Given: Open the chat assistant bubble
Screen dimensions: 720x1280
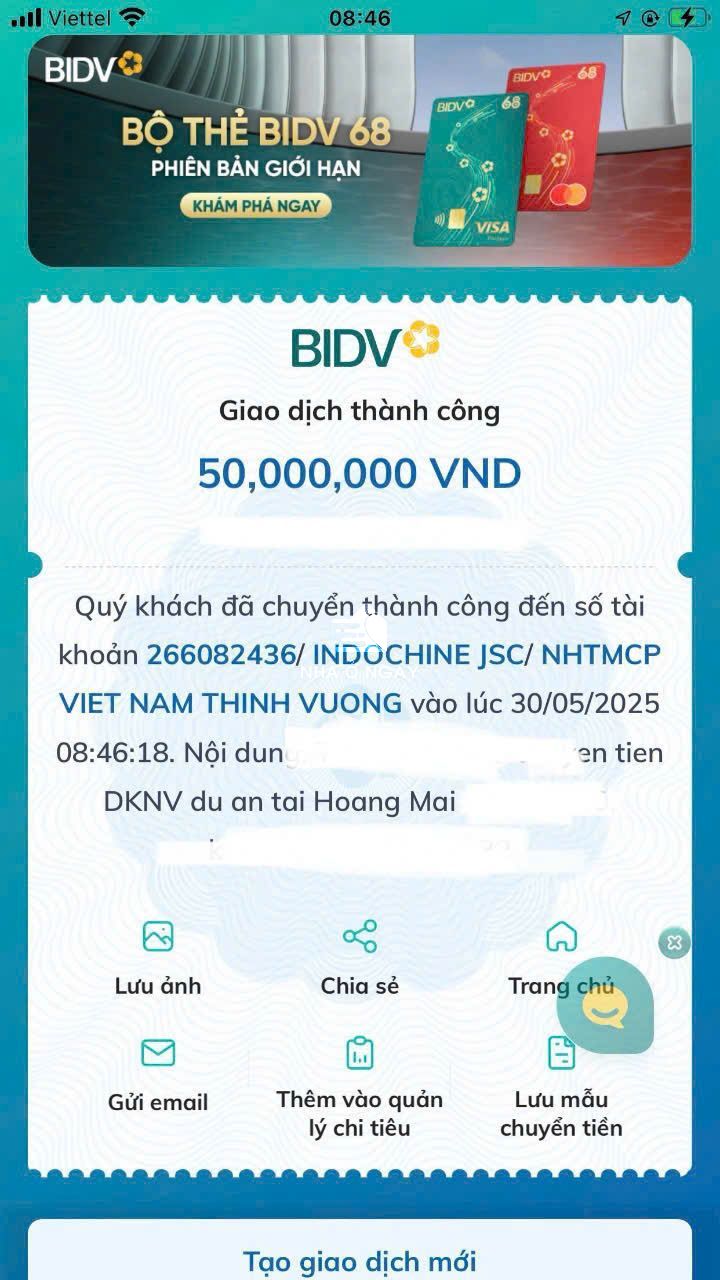Looking at the screenshot, I should point(605,1006).
